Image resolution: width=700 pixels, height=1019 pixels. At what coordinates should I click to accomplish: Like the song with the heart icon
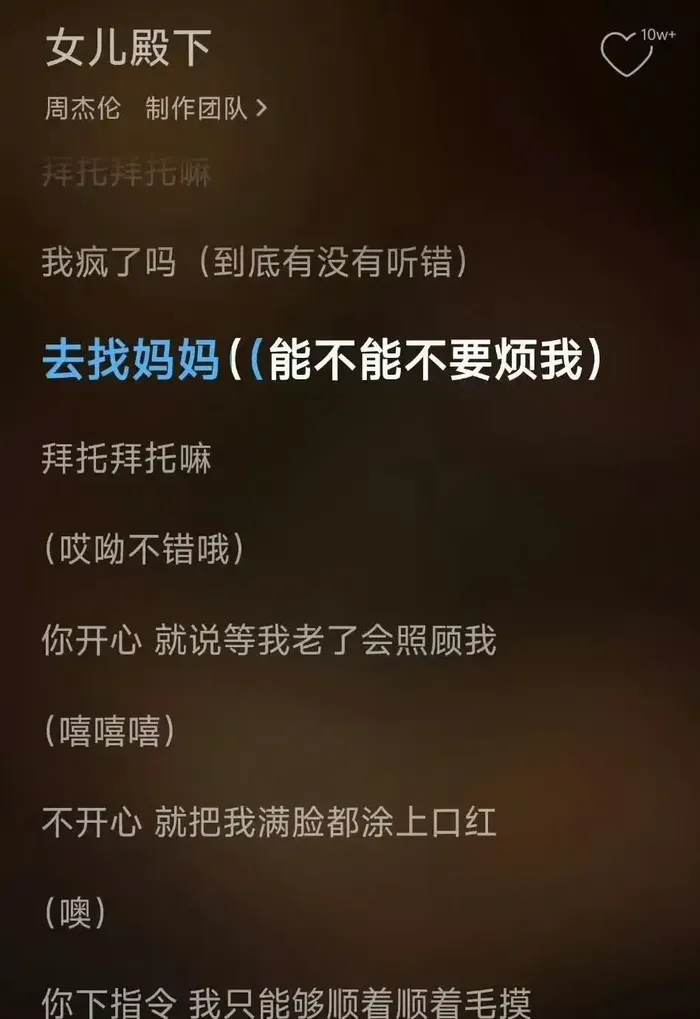(626, 54)
